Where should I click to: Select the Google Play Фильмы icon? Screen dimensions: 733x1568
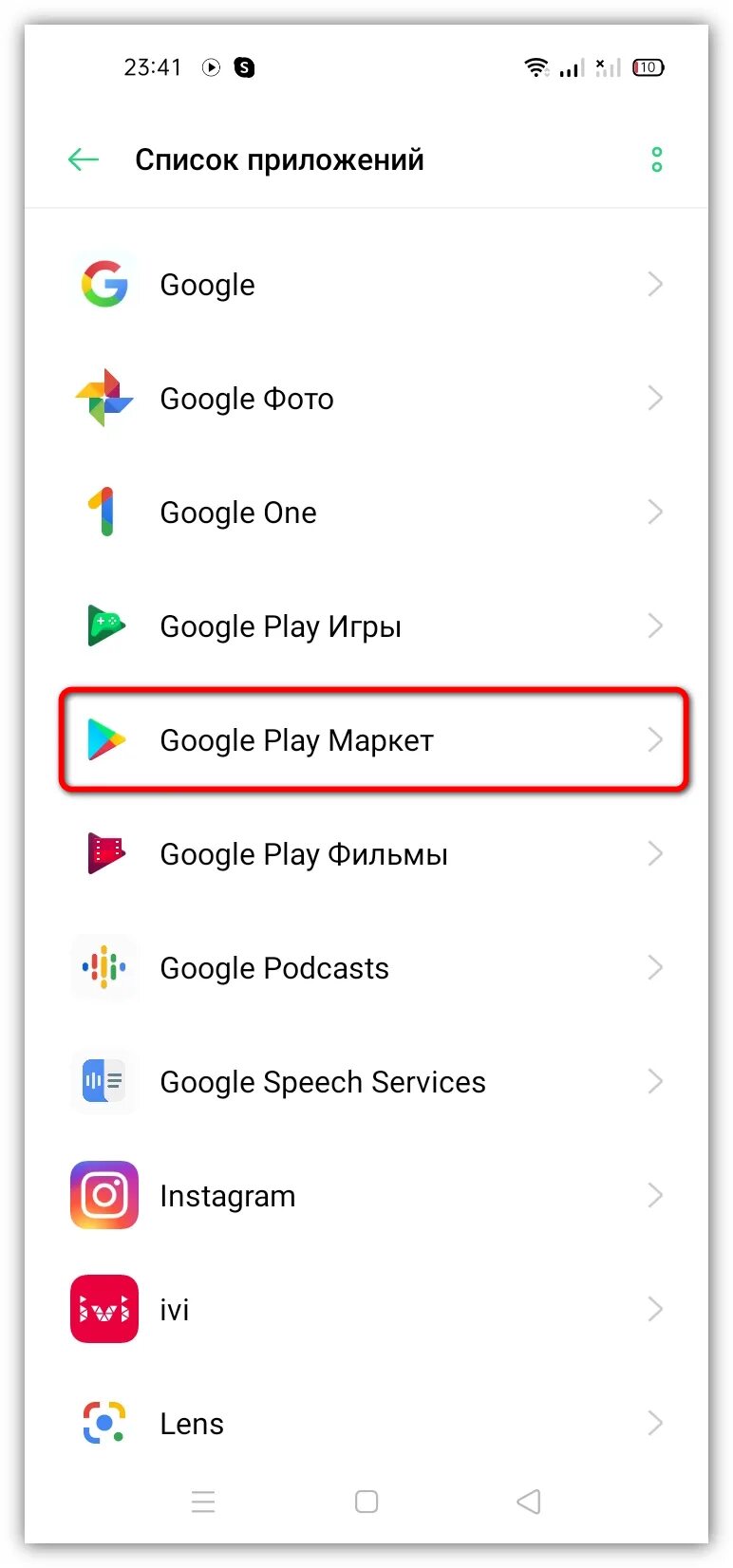104,853
